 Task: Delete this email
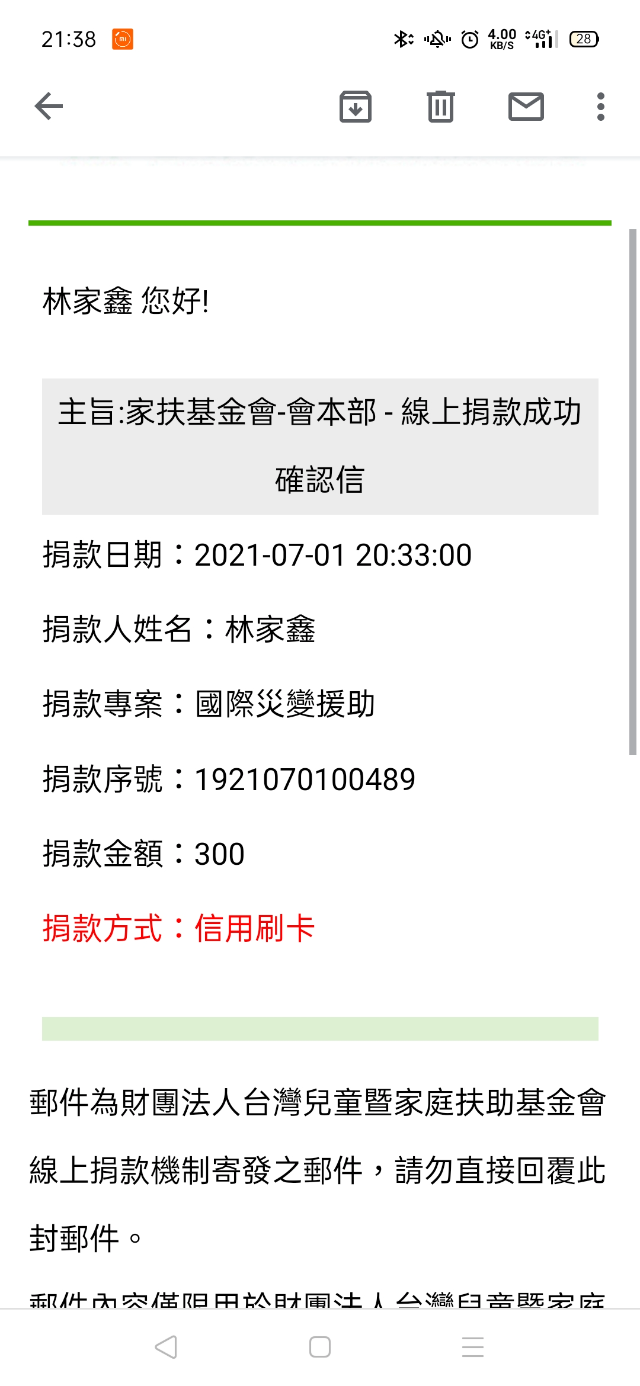(441, 106)
